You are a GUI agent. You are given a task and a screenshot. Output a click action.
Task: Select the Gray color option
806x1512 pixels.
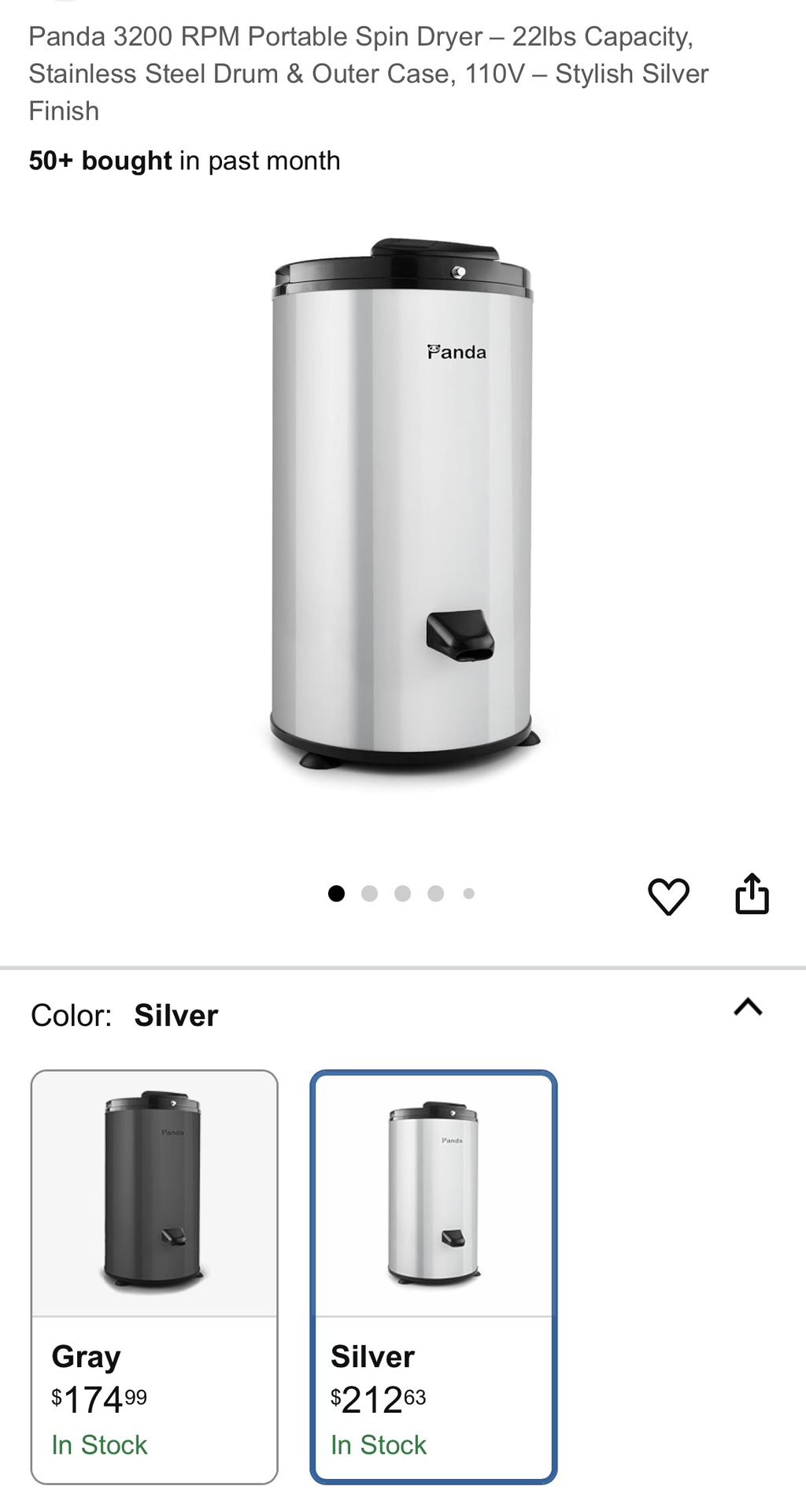[154, 1277]
